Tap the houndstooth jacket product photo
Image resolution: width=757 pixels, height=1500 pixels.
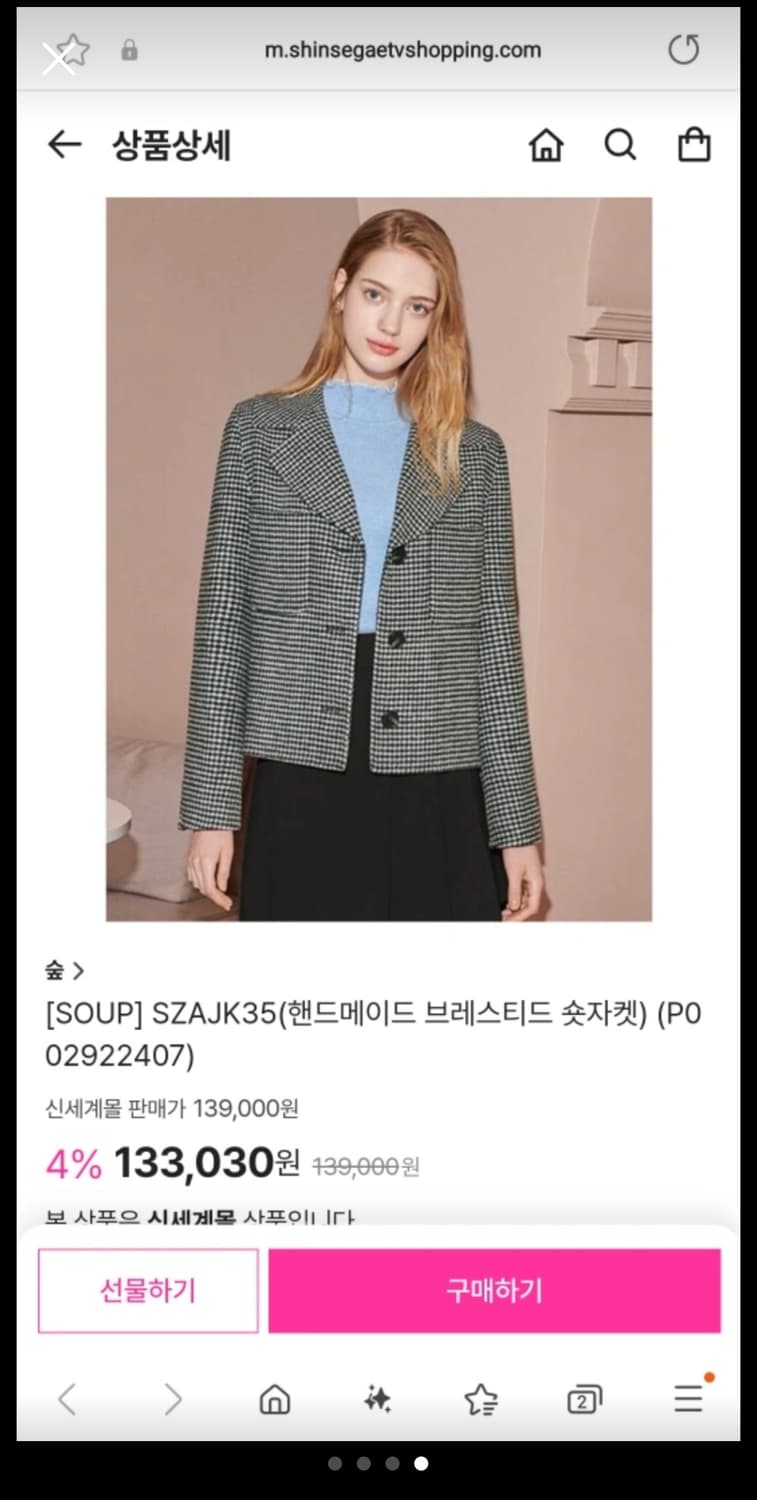coord(380,560)
